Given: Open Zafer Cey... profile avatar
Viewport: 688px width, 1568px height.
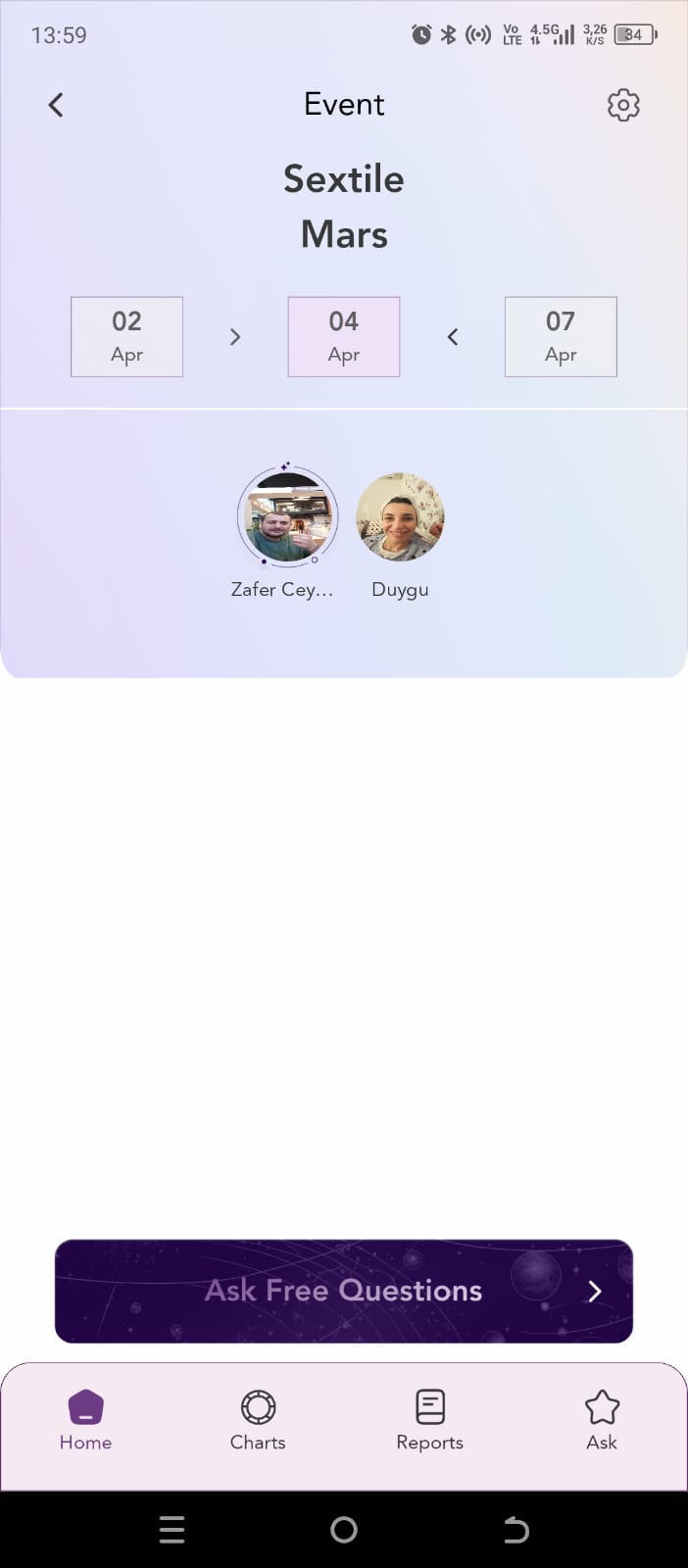Looking at the screenshot, I should tap(287, 516).
